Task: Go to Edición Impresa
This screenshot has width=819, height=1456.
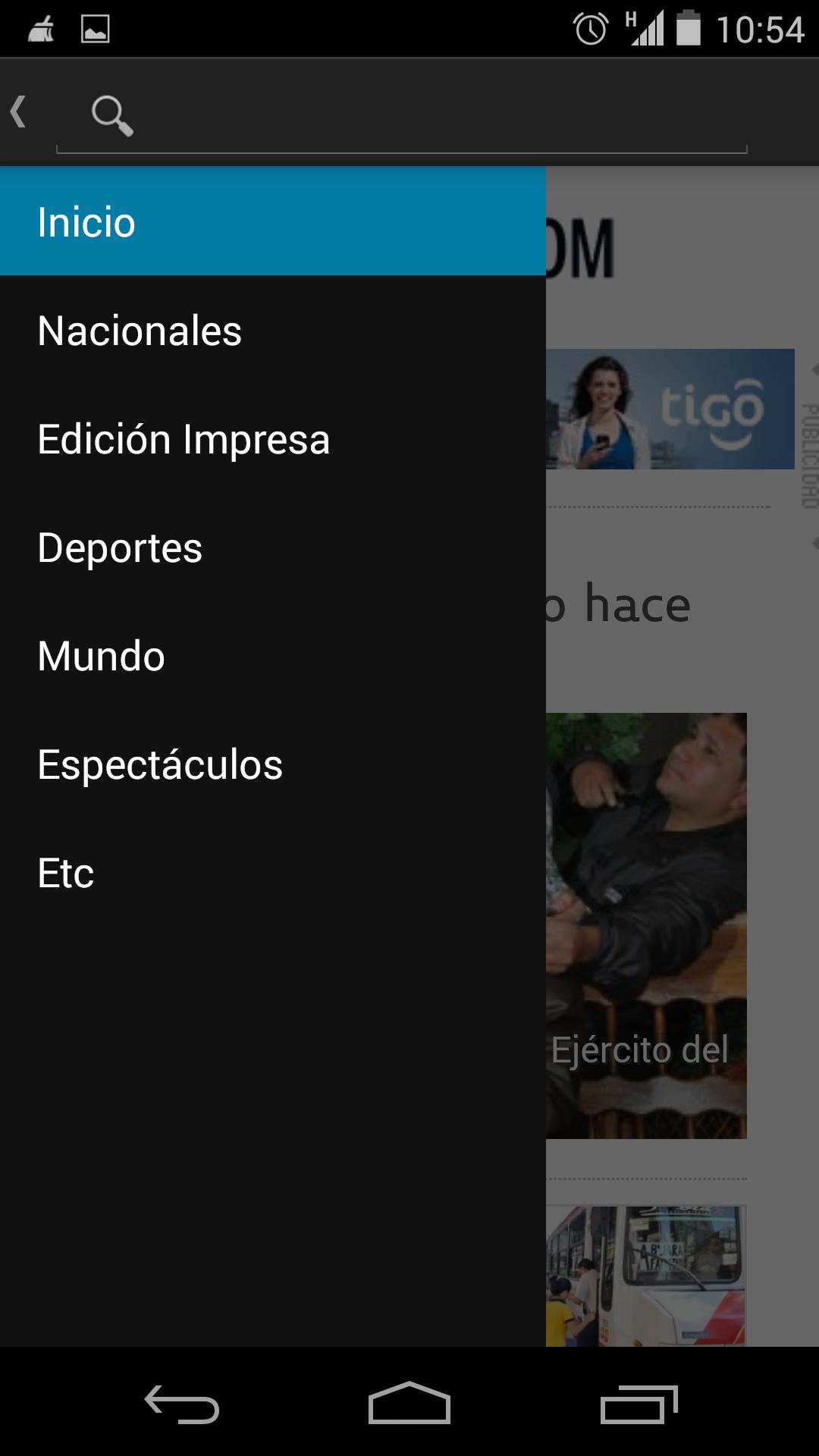Action: point(272,439)
